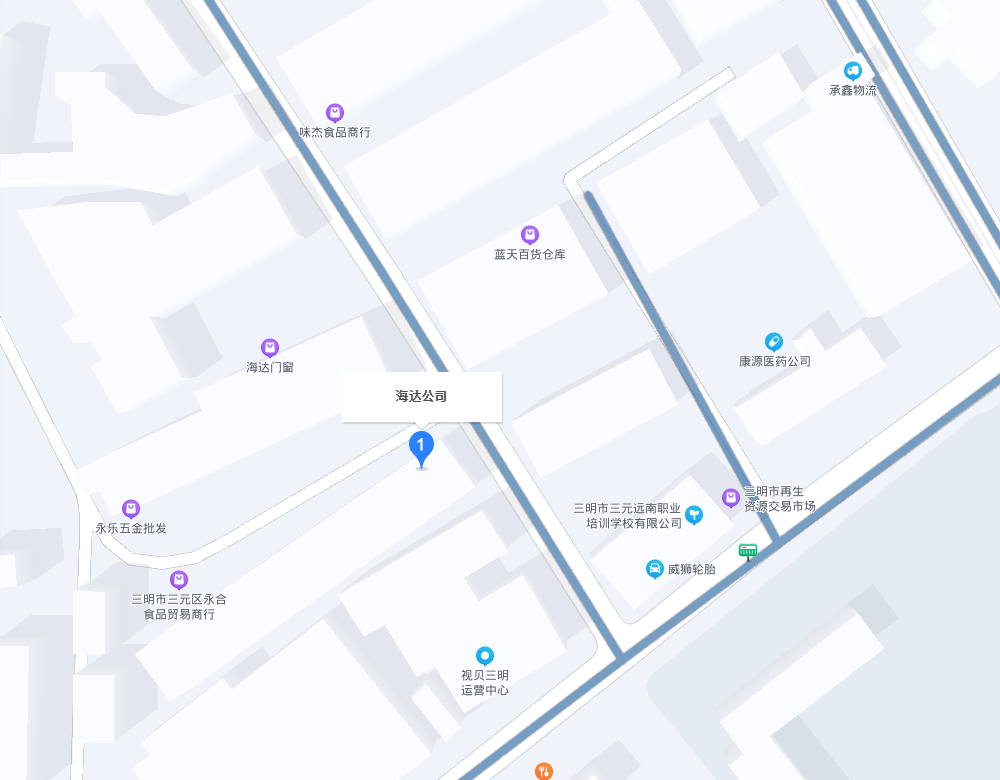Tap the blue location pin numbered 1
Image resolution: width=1000 pixels, height=780 pixels.
[421, 446]
